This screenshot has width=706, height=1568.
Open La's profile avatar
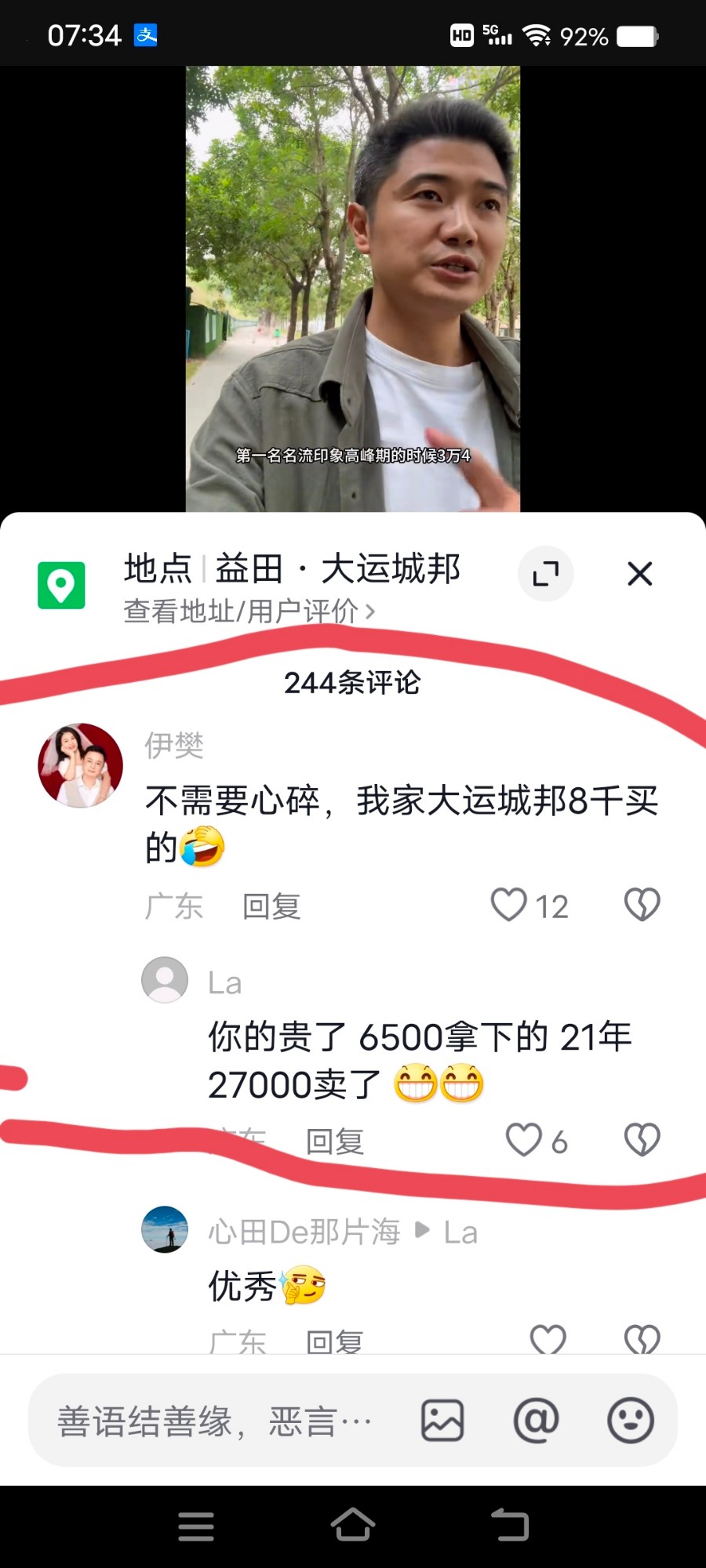click(165, 980)
